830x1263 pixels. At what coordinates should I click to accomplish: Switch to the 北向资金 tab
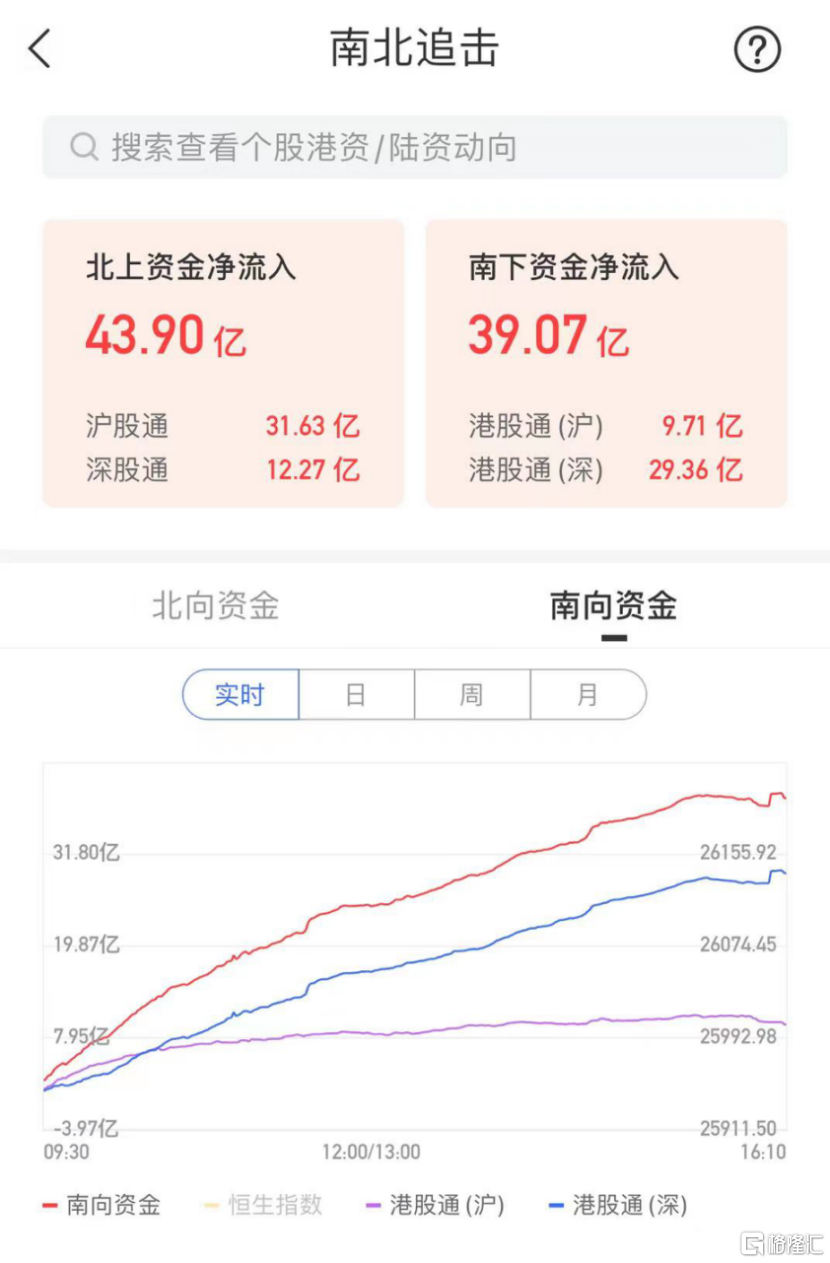[215, 606]
